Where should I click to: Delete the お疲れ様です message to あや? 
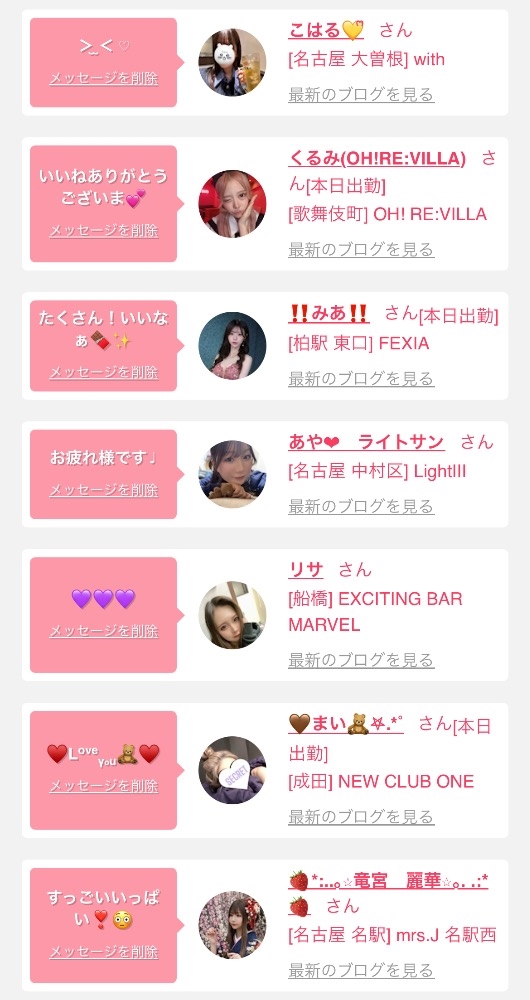point(104,490)
